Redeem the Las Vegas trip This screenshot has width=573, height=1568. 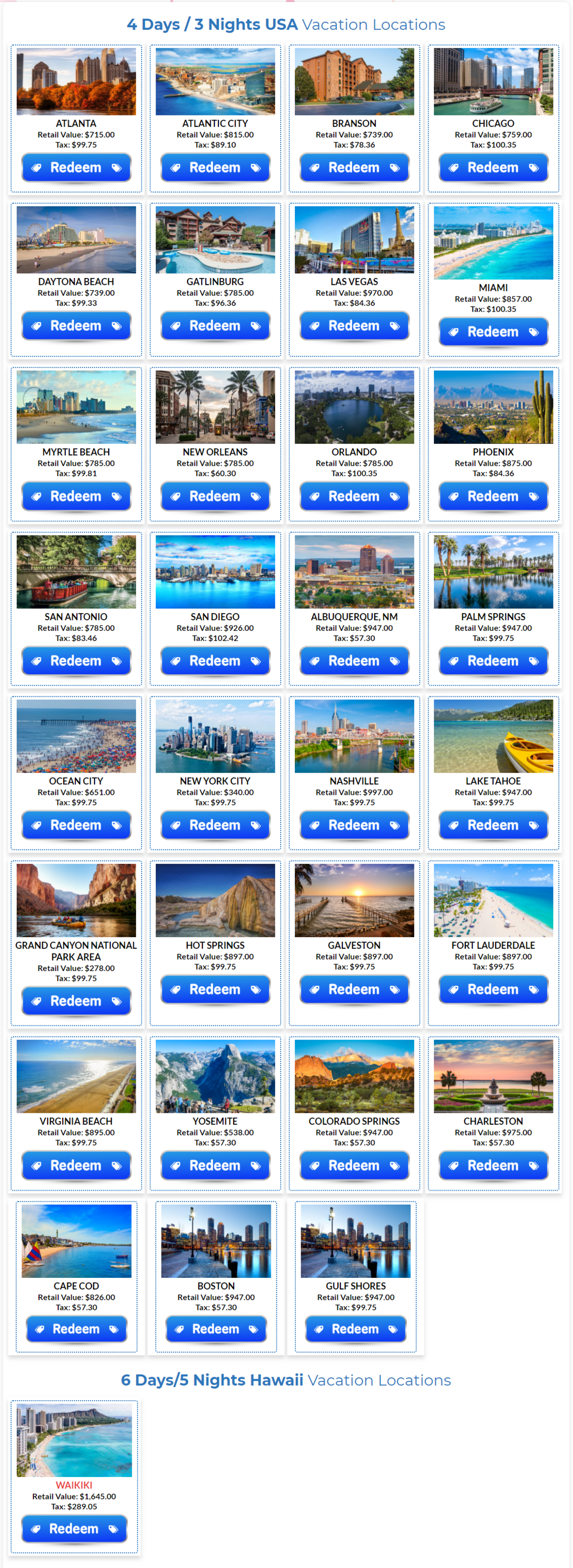click(x=354, y=326)
